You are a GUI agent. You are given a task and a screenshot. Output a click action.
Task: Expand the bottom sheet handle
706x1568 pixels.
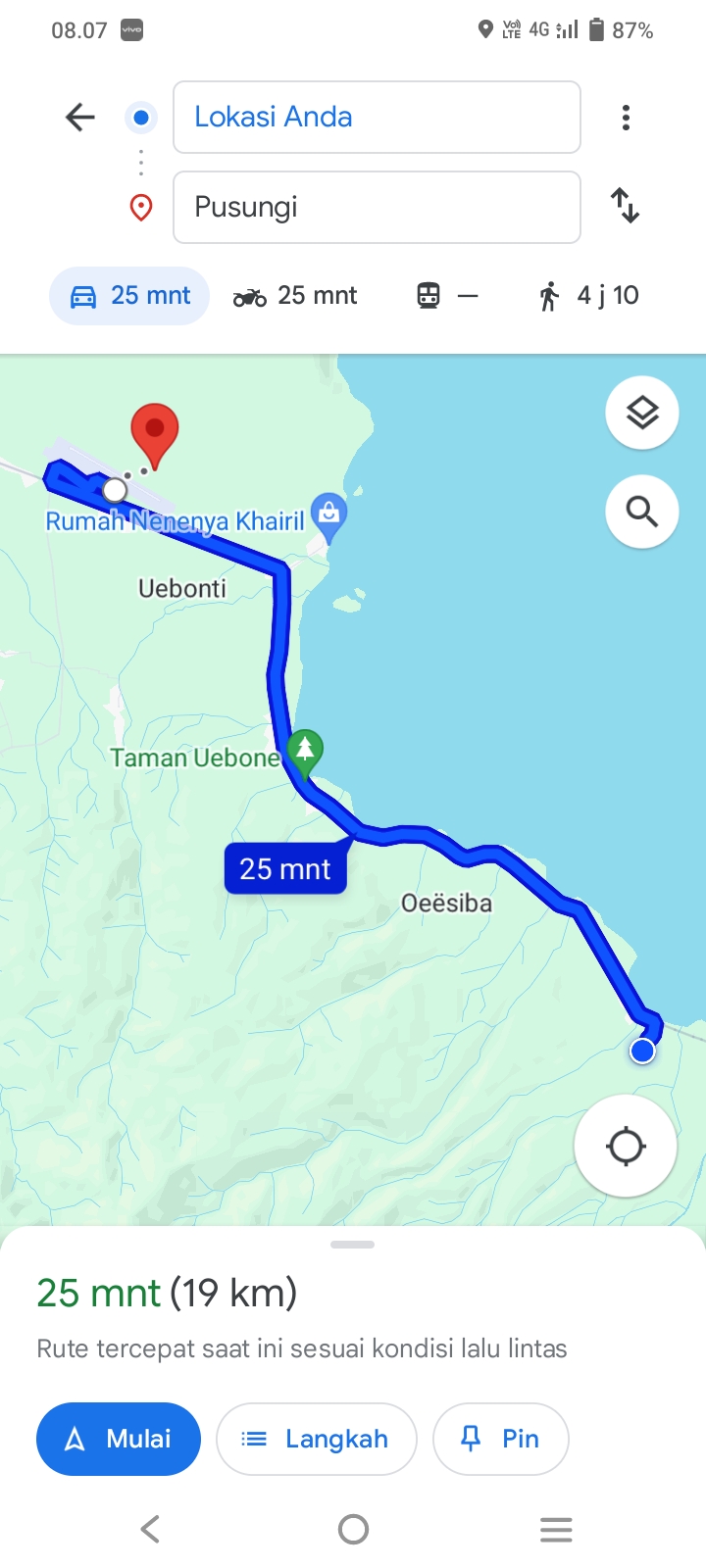point(353,1245)
